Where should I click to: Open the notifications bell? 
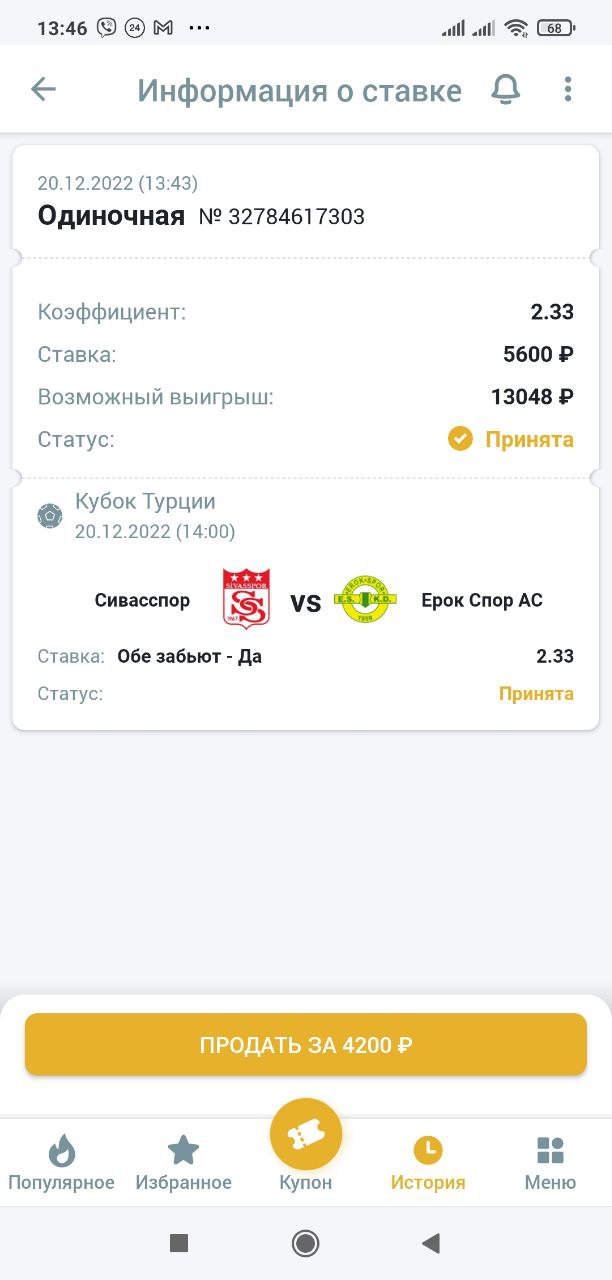click(506, 89)
